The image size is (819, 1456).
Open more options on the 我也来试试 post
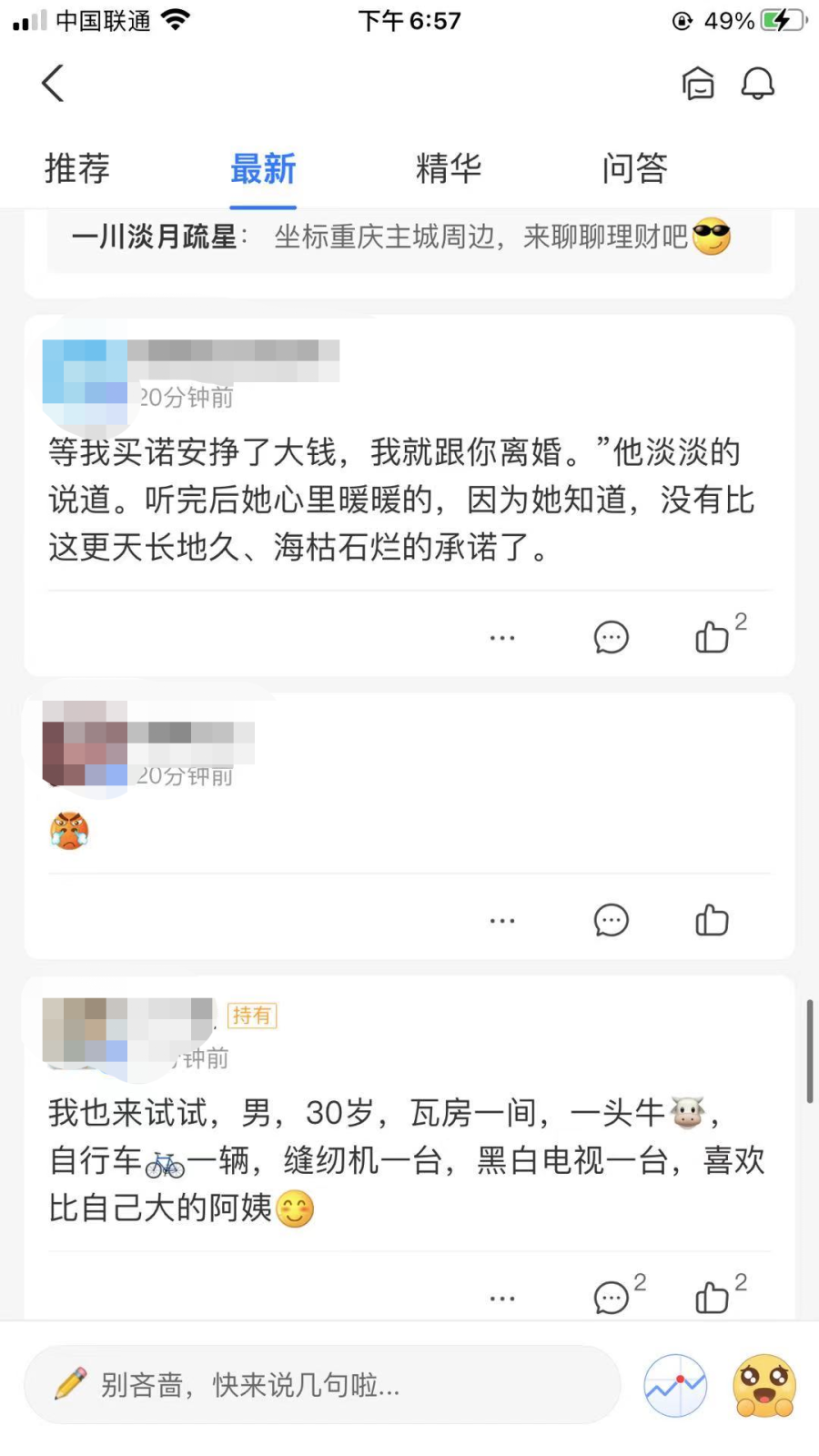[x=502, y=1299]
